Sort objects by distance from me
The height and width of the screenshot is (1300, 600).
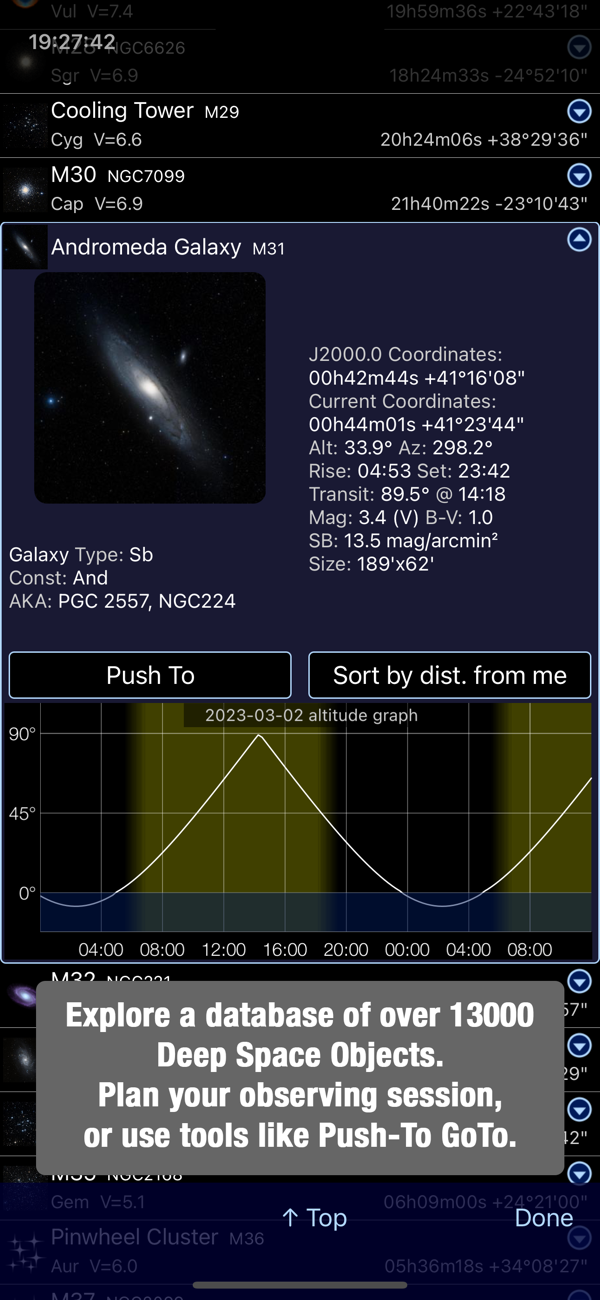point(450,675)
